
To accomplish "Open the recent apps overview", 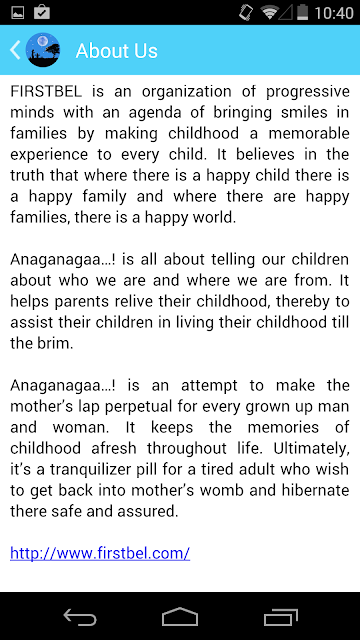I will point(280,617).
